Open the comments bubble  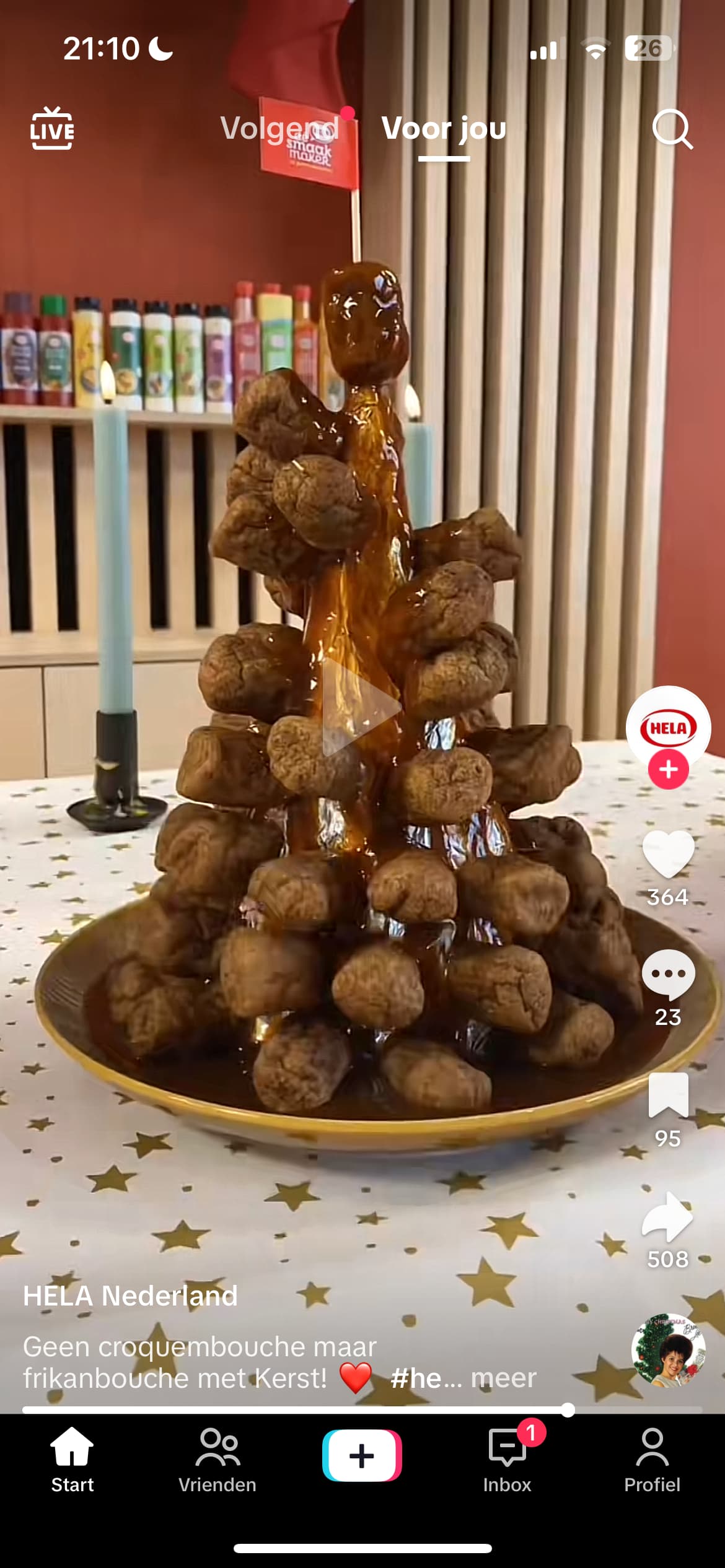(668, 975)
